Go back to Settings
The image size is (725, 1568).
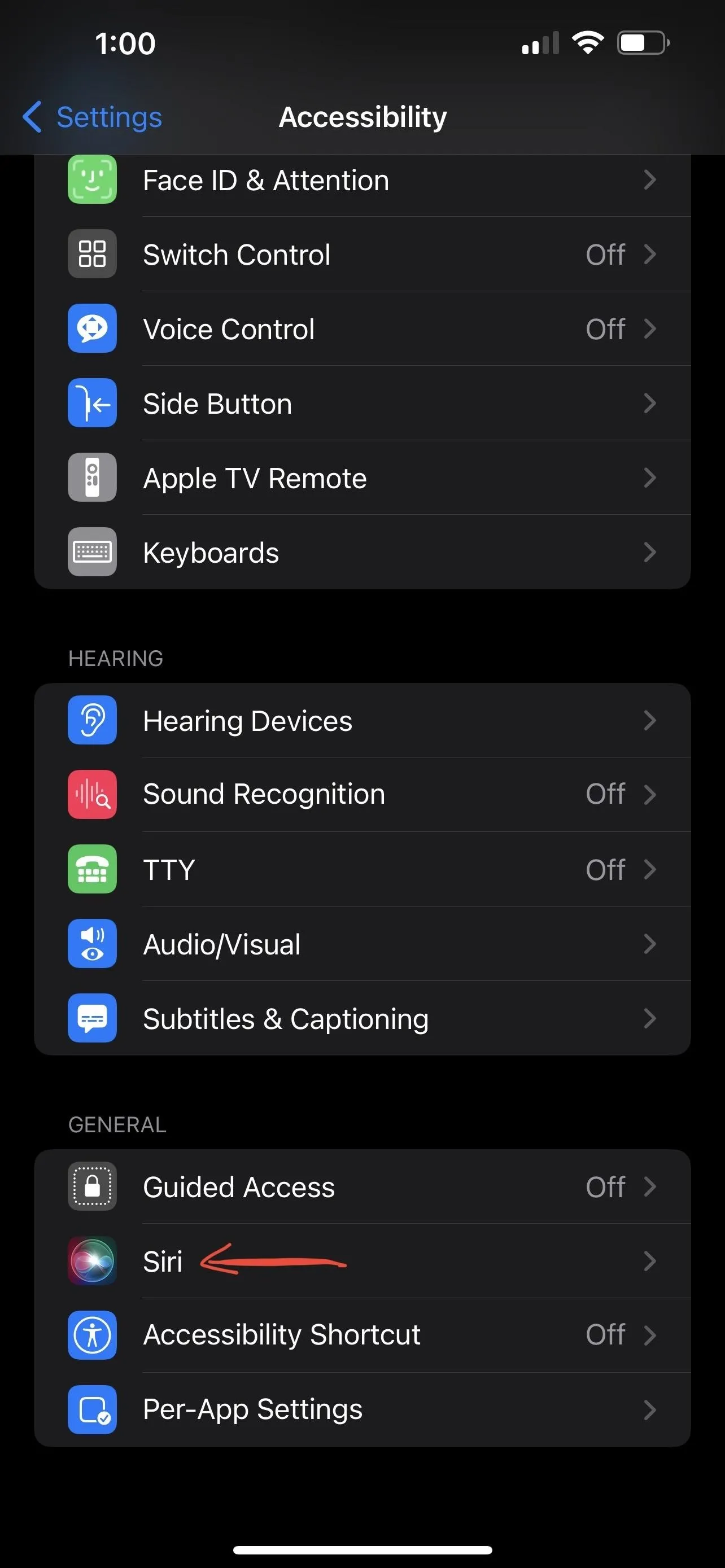[x=92, y=117]
